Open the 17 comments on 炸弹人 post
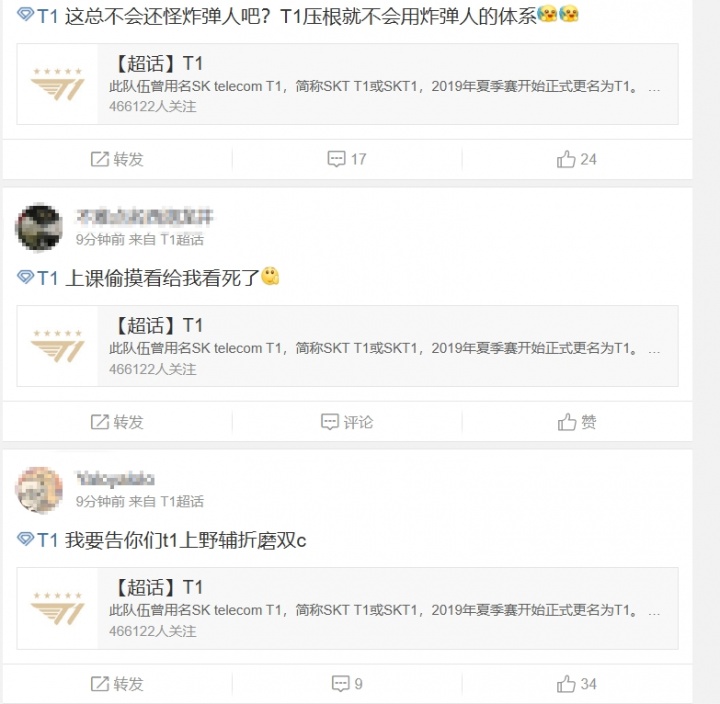 (x=347, y=159)
